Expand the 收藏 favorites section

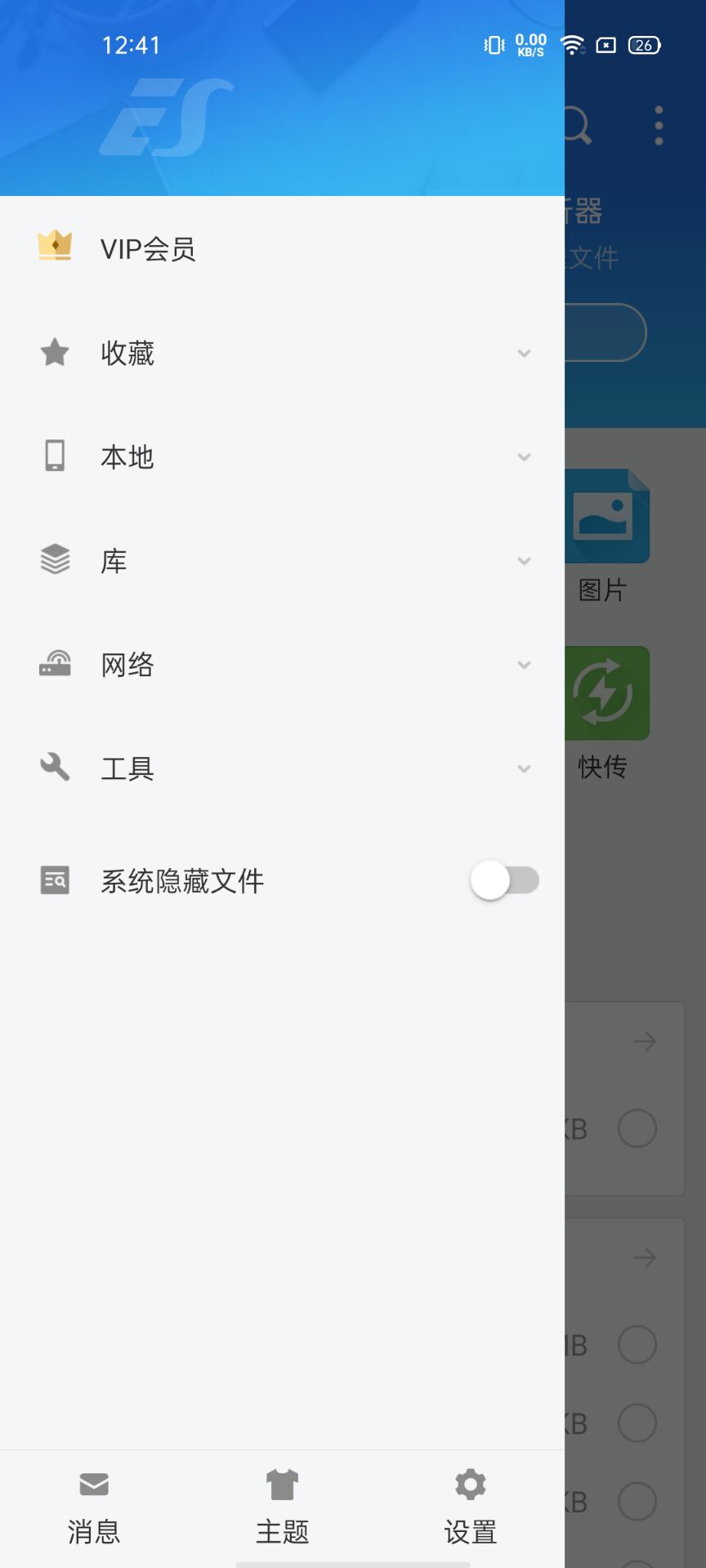click(282, 353)
